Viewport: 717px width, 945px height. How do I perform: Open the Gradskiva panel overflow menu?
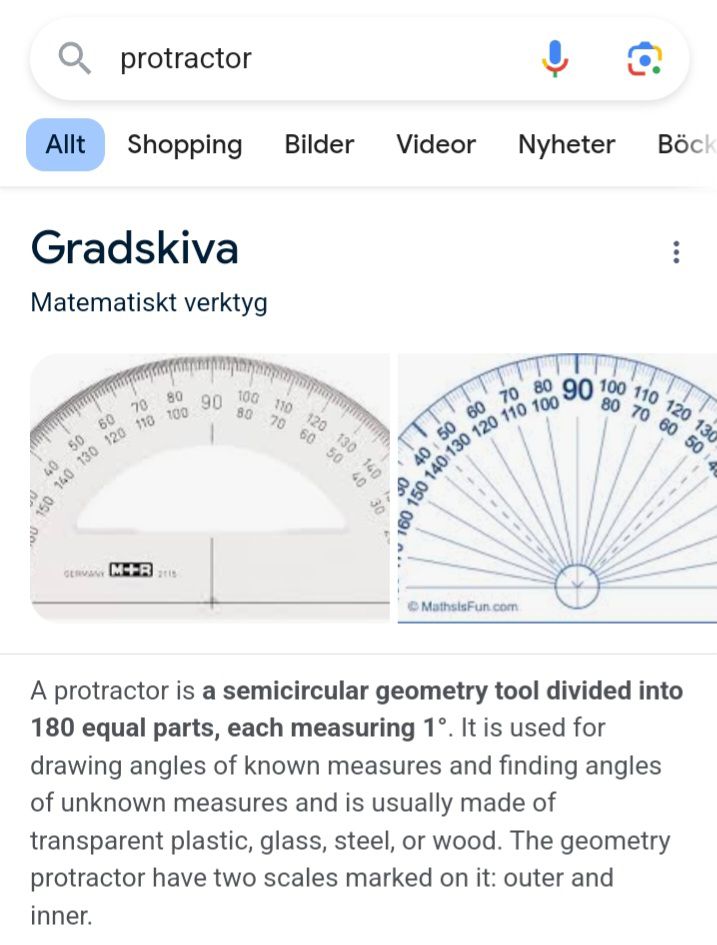tap(676, 252)
